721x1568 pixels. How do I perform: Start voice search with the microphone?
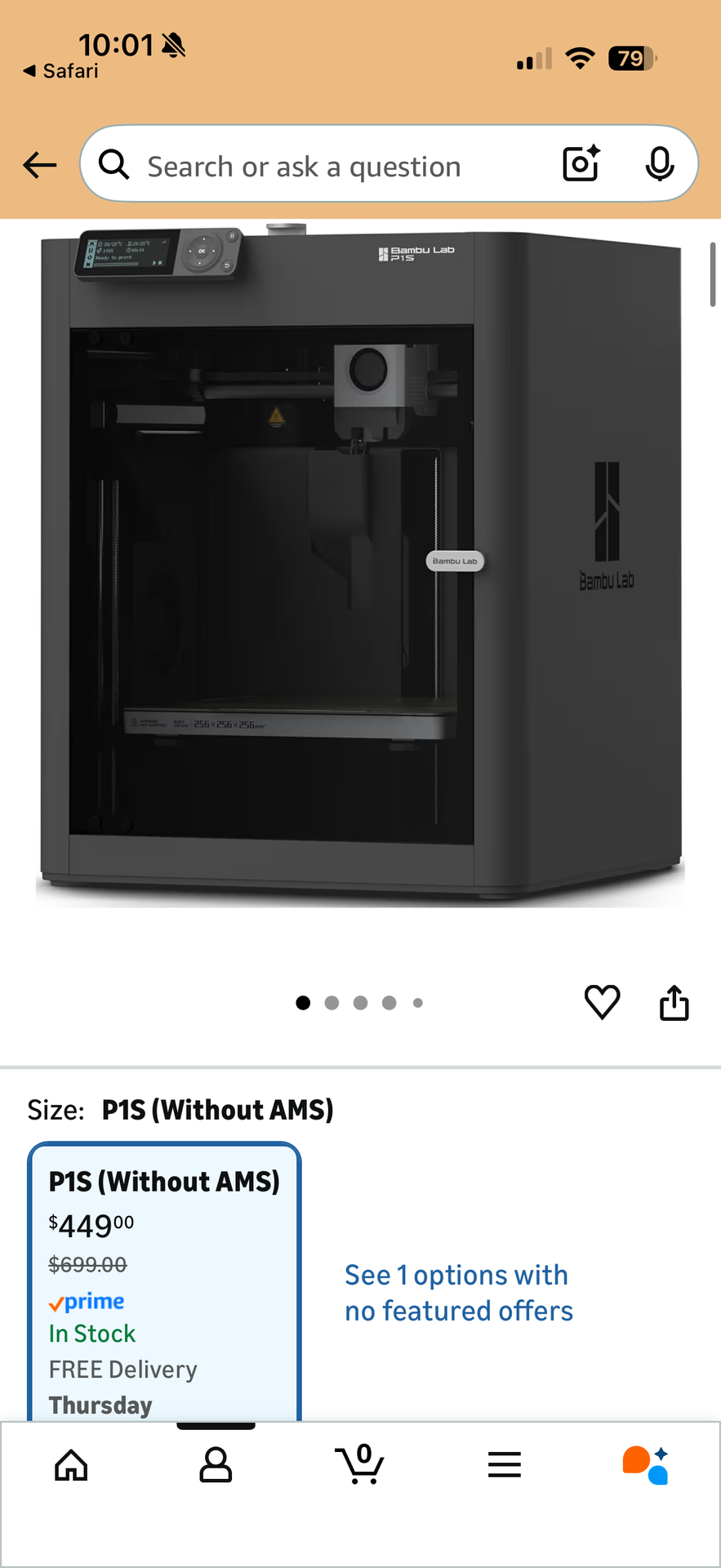click(659, 164)
